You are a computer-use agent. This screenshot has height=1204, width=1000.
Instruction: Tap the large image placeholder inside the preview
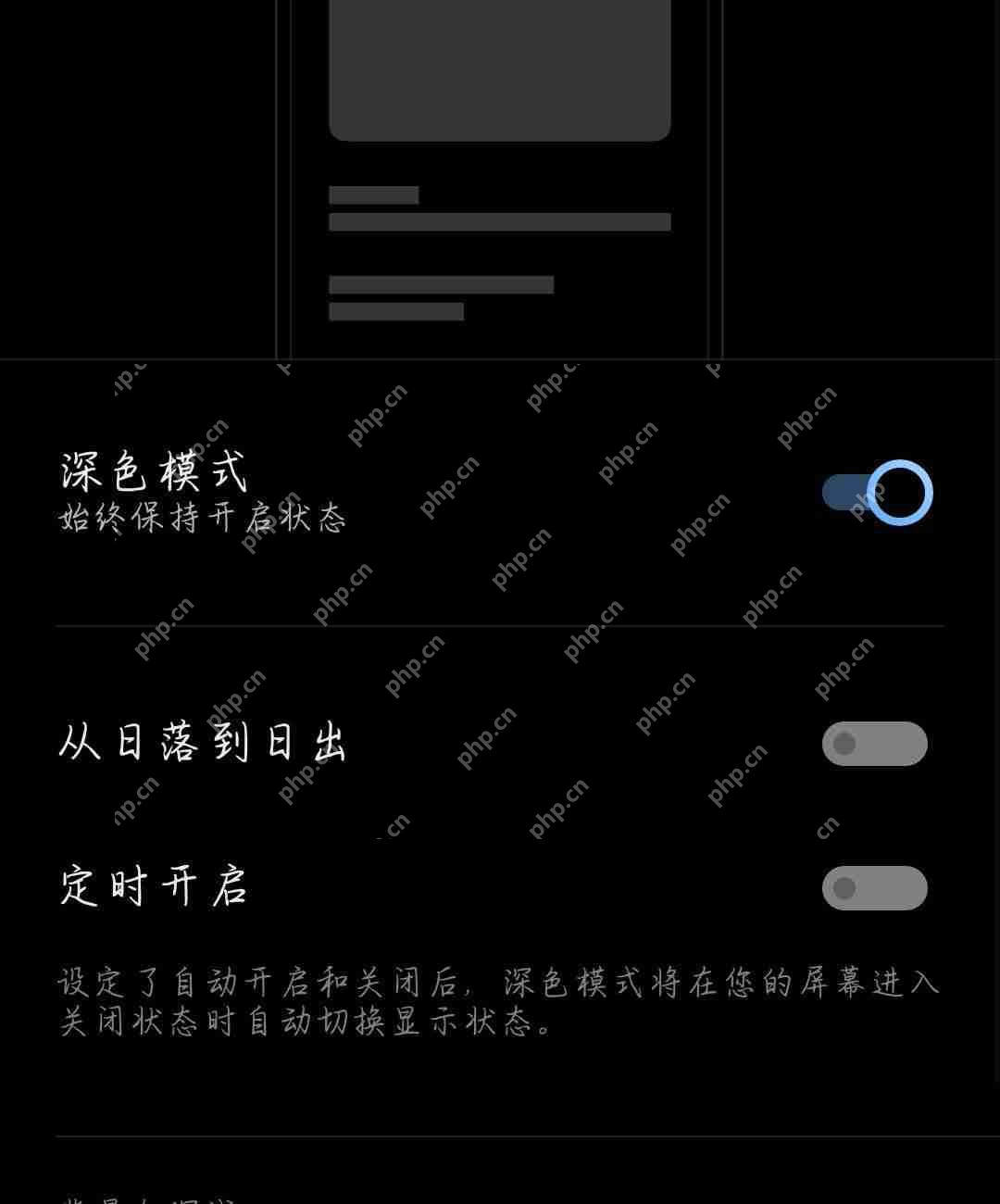click(x=500, y=69)
